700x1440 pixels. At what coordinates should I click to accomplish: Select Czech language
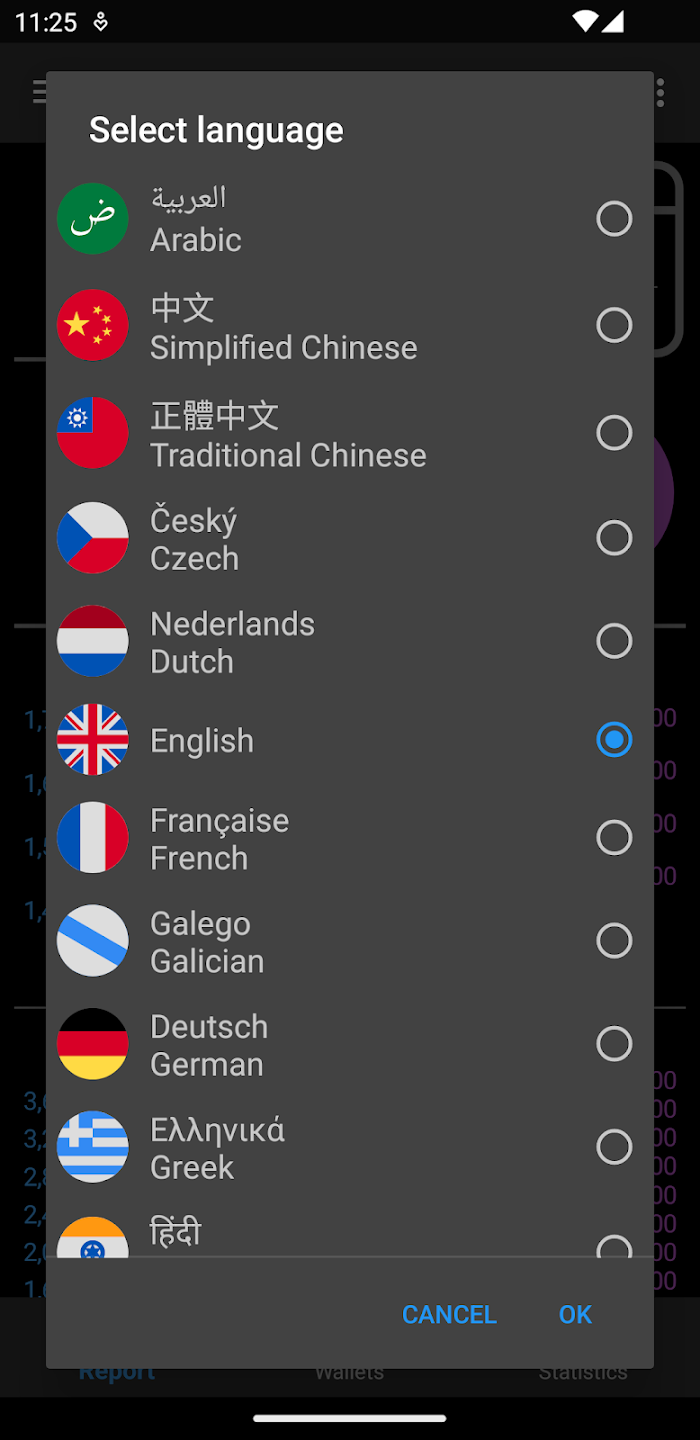tap(350, 538)
